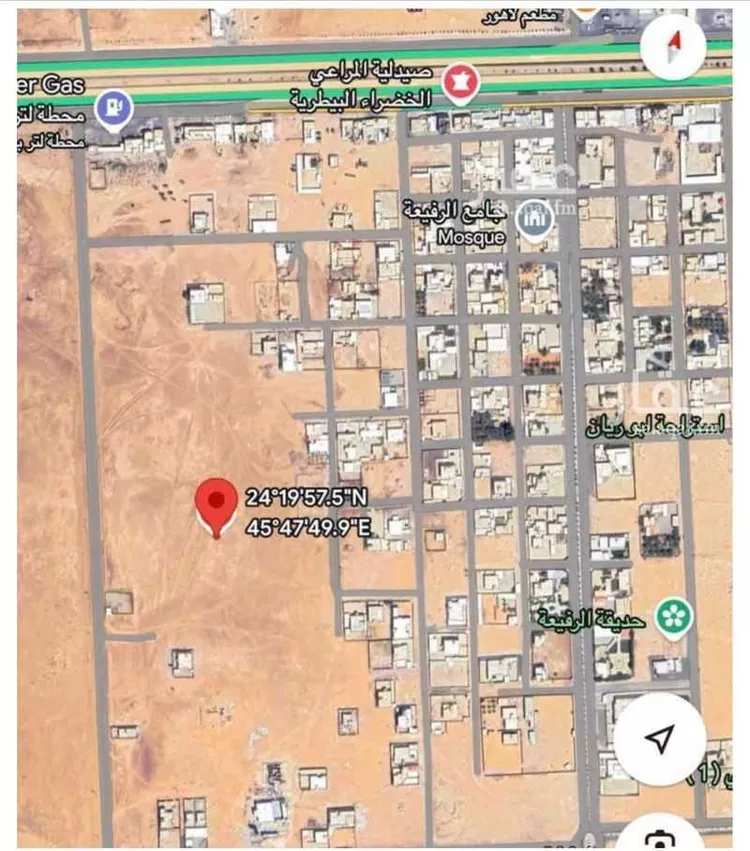Select the red pharmacy marker for صيدلية المراعي
The width and height of the screenshot is (750, 851).
(x=460, y=80)
